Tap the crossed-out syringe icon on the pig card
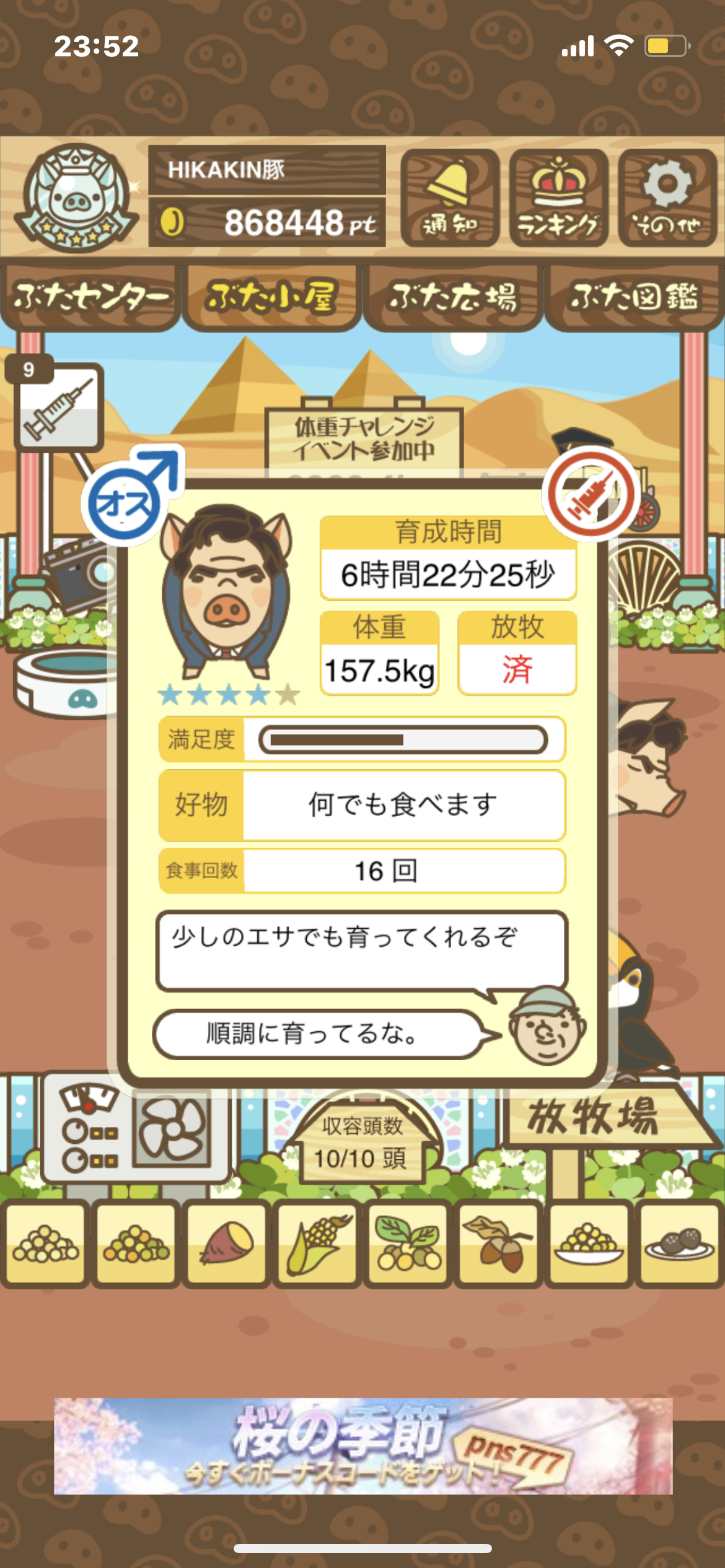Viewport: 725px width, 1568px height. pyautogui.click(x=591, y=494)
